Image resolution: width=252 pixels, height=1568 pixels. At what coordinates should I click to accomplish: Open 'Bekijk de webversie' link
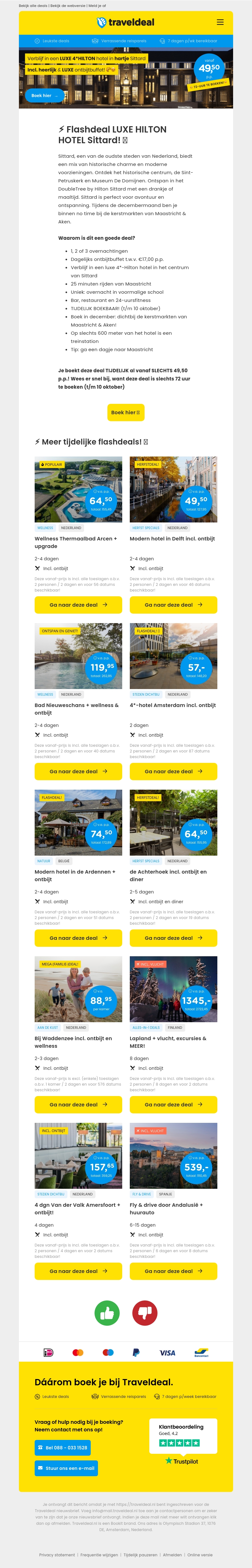coord(68,5)
